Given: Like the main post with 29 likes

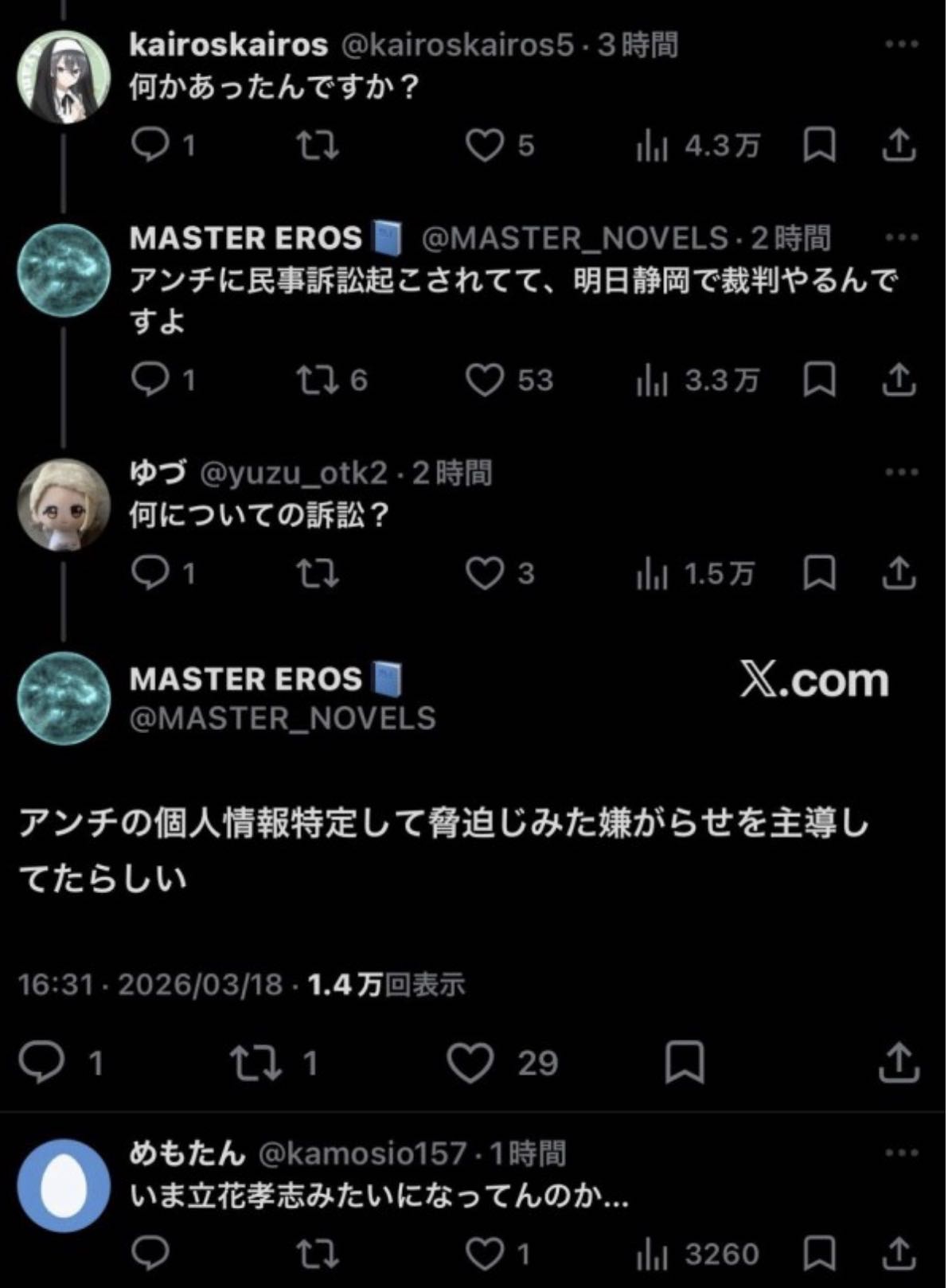Looking at the screenshot, I should [x=470, y=1063].
